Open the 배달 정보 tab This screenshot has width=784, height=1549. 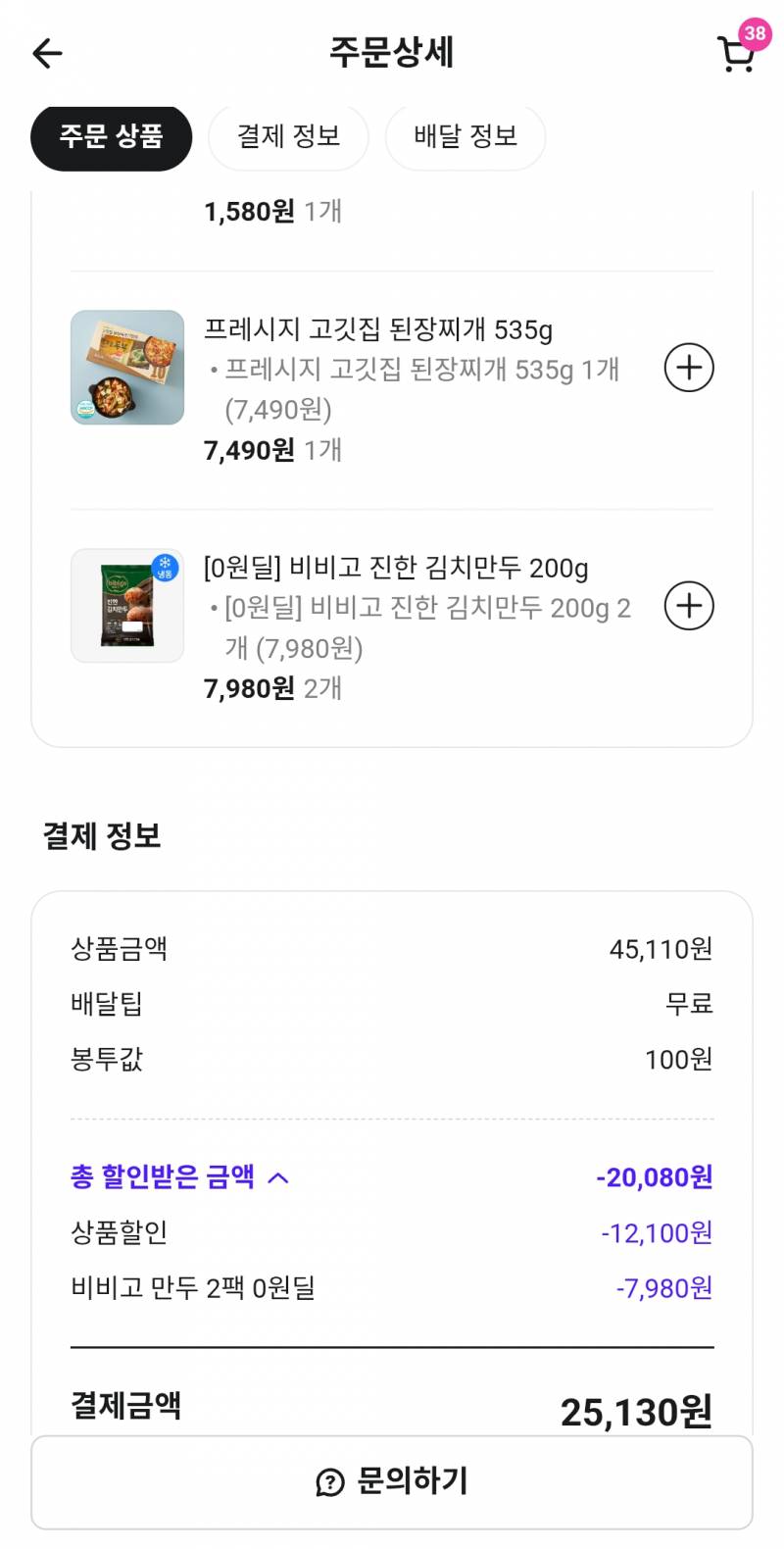point(464,137)
